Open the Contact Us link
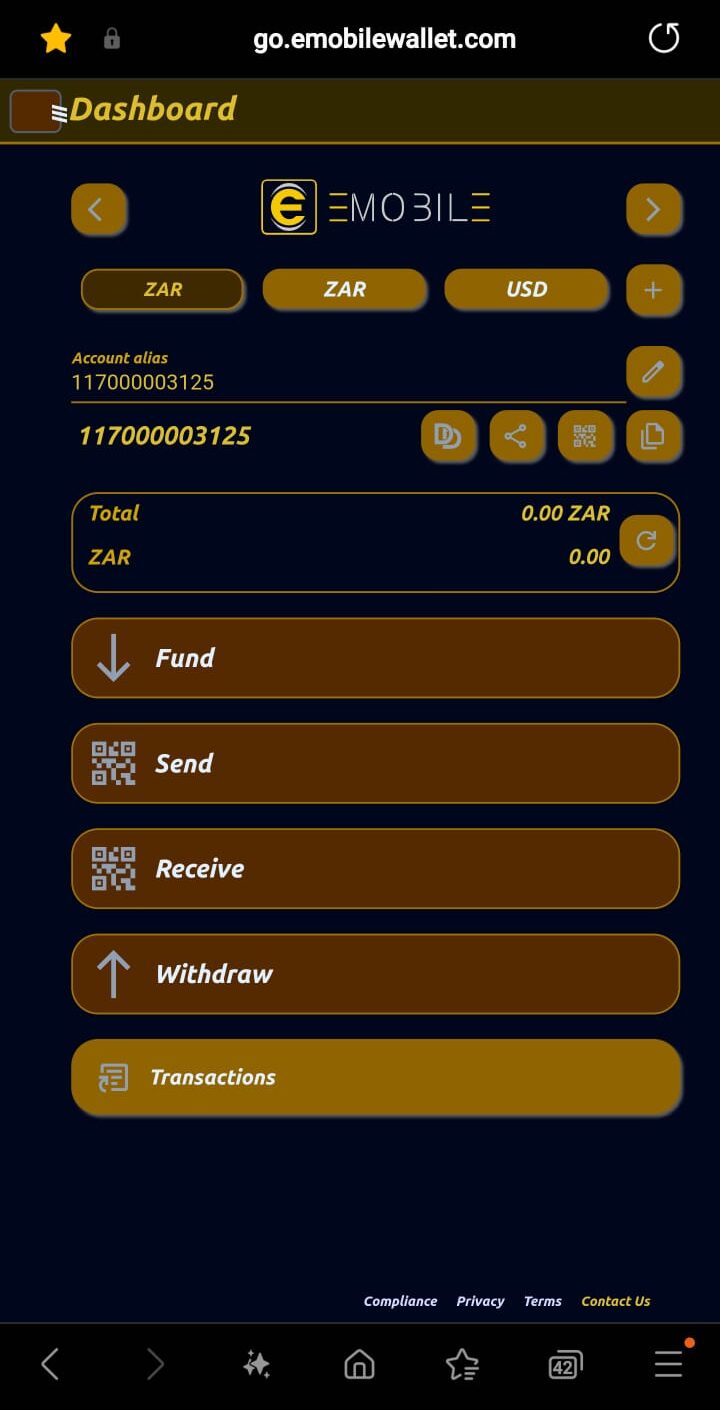 coord(615,1301)
